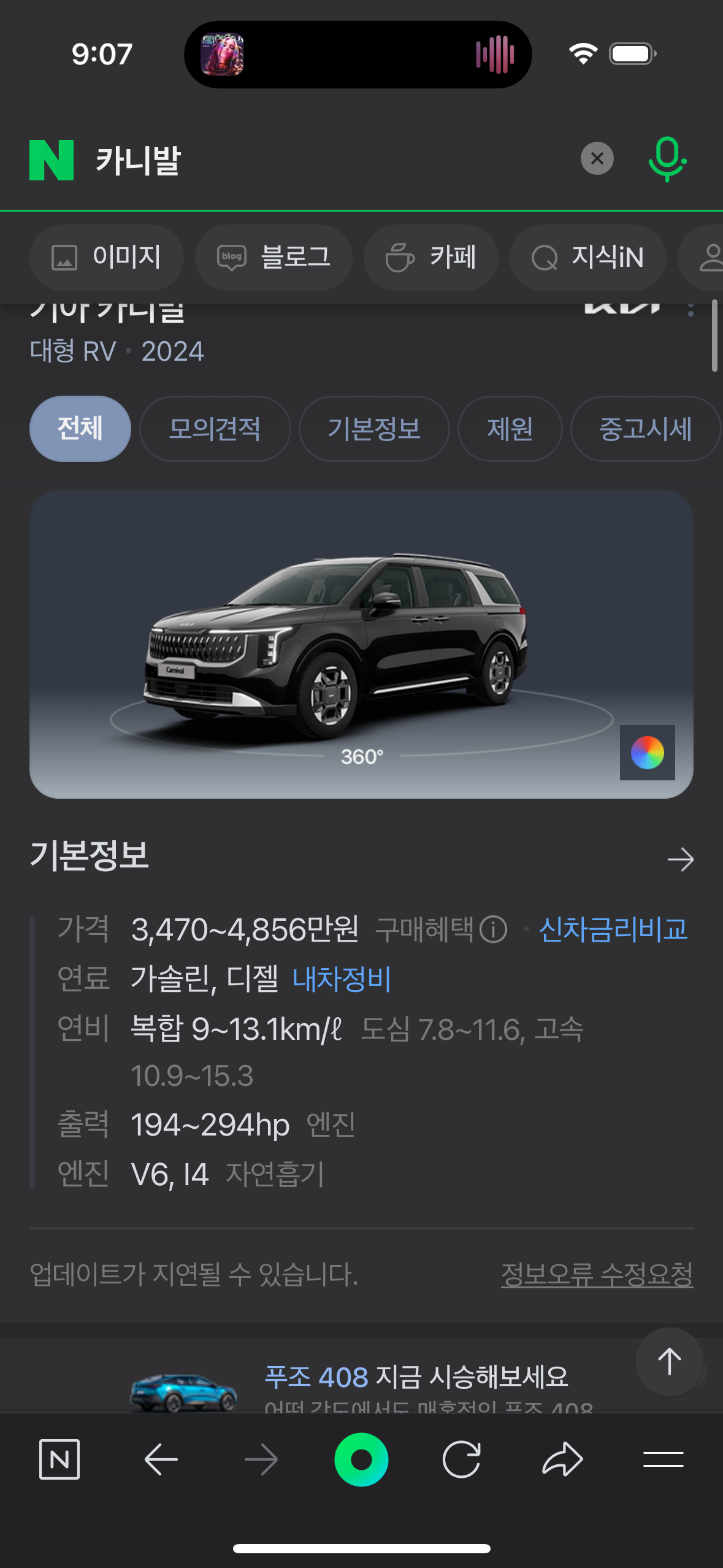
Task: Open the color picker on the car image
Action: coord(647,753)
